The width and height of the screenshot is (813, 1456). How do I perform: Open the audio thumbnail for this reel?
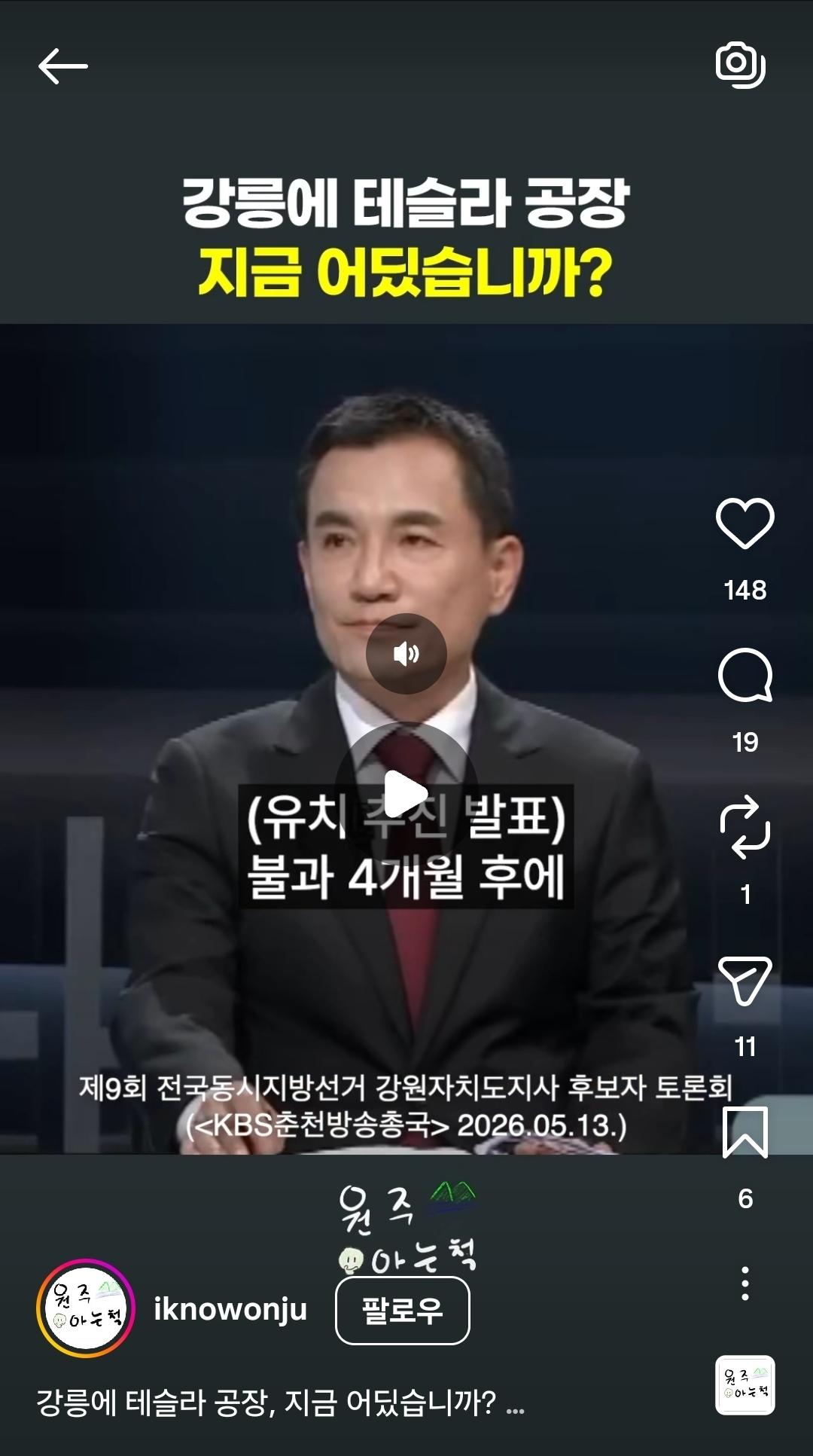click(744, 1385)
